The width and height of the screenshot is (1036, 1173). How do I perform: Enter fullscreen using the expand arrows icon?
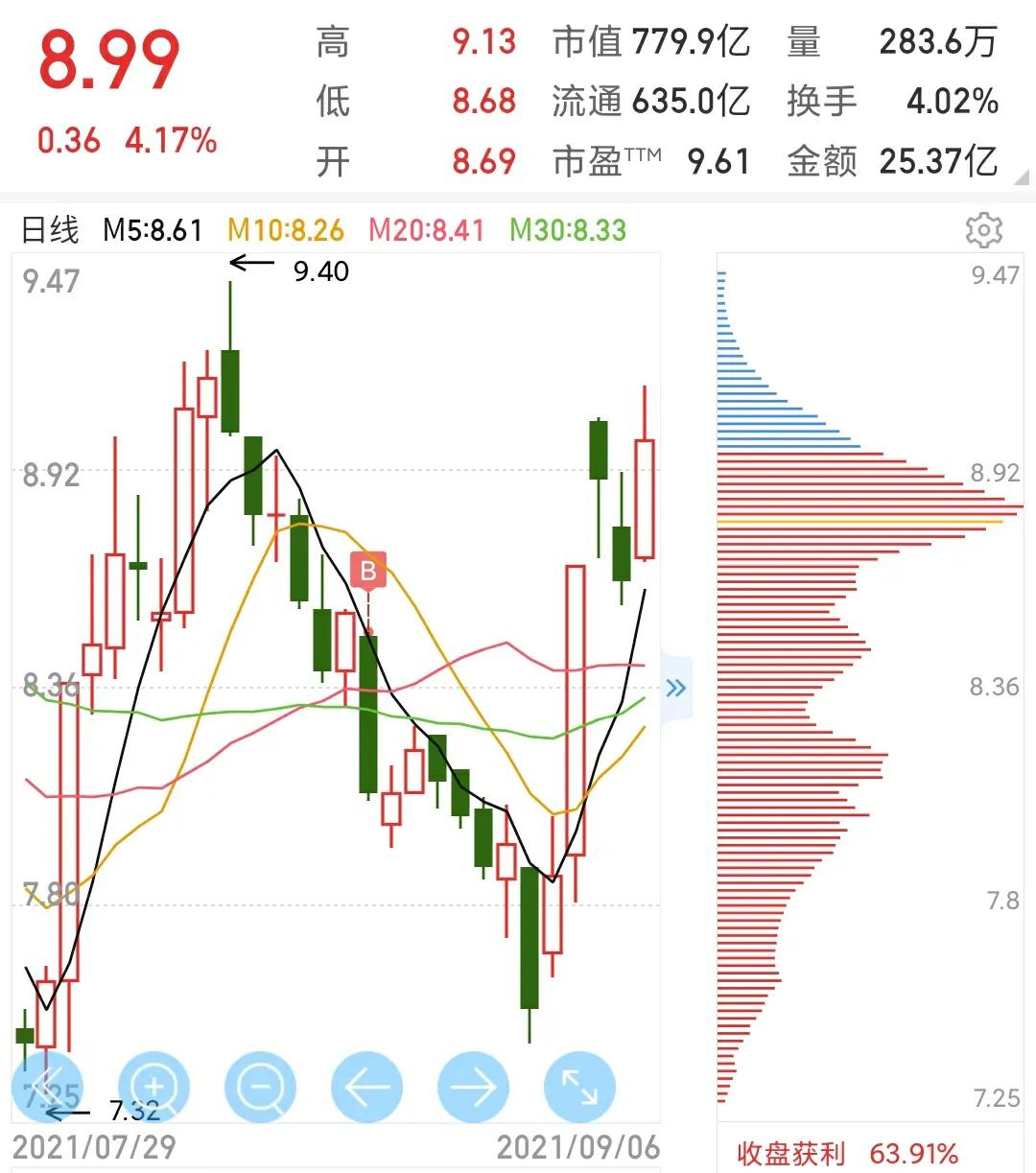(579, 1087)
